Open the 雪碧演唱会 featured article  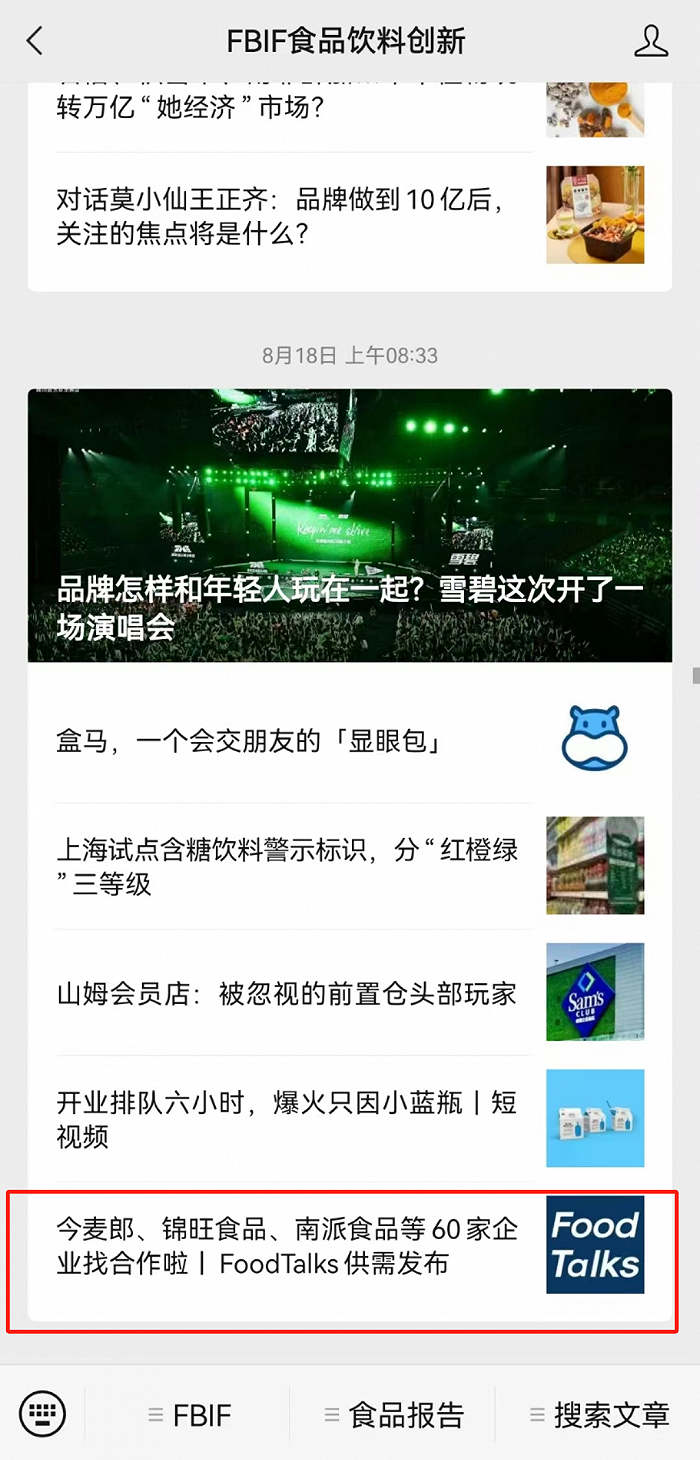coord(350,525)
